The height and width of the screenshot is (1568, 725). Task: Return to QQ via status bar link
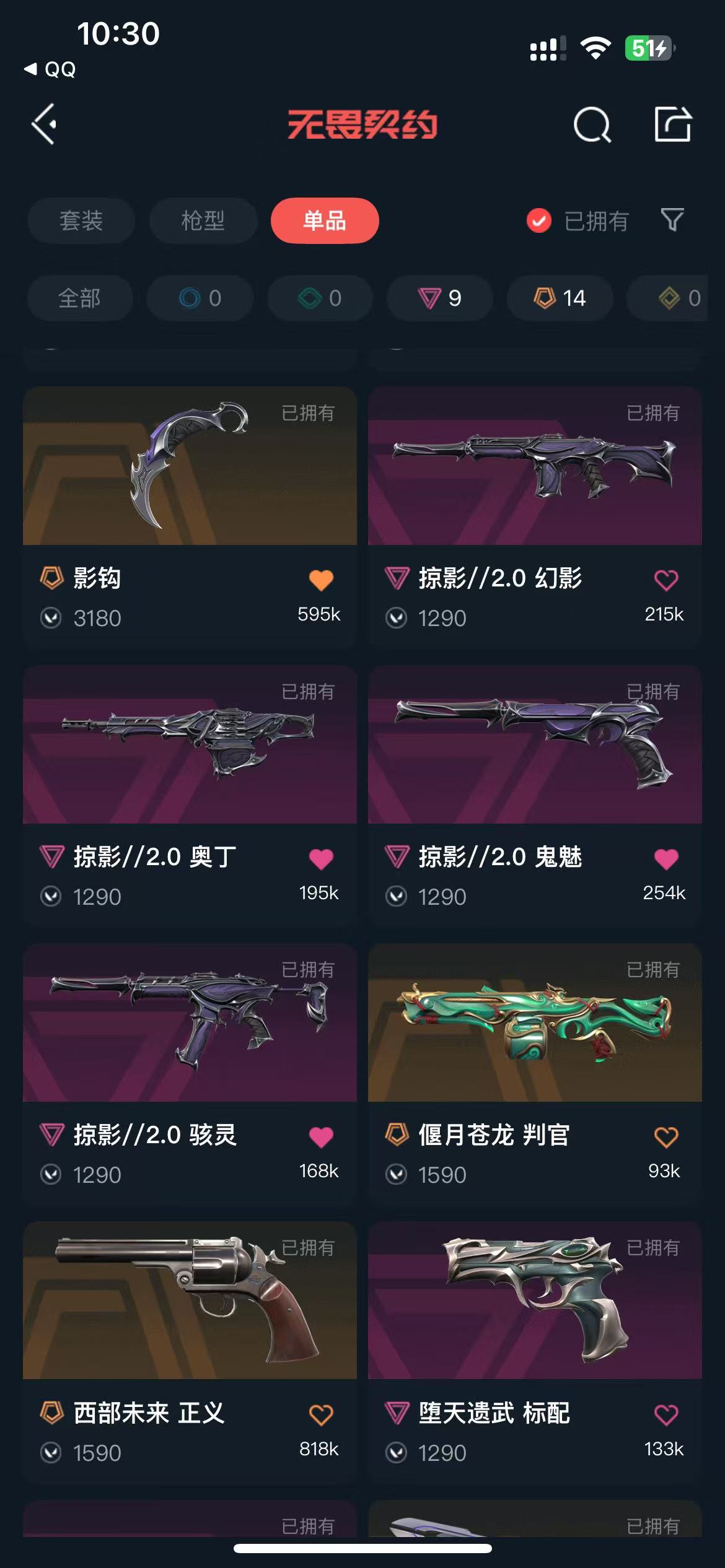click(50, 69)
